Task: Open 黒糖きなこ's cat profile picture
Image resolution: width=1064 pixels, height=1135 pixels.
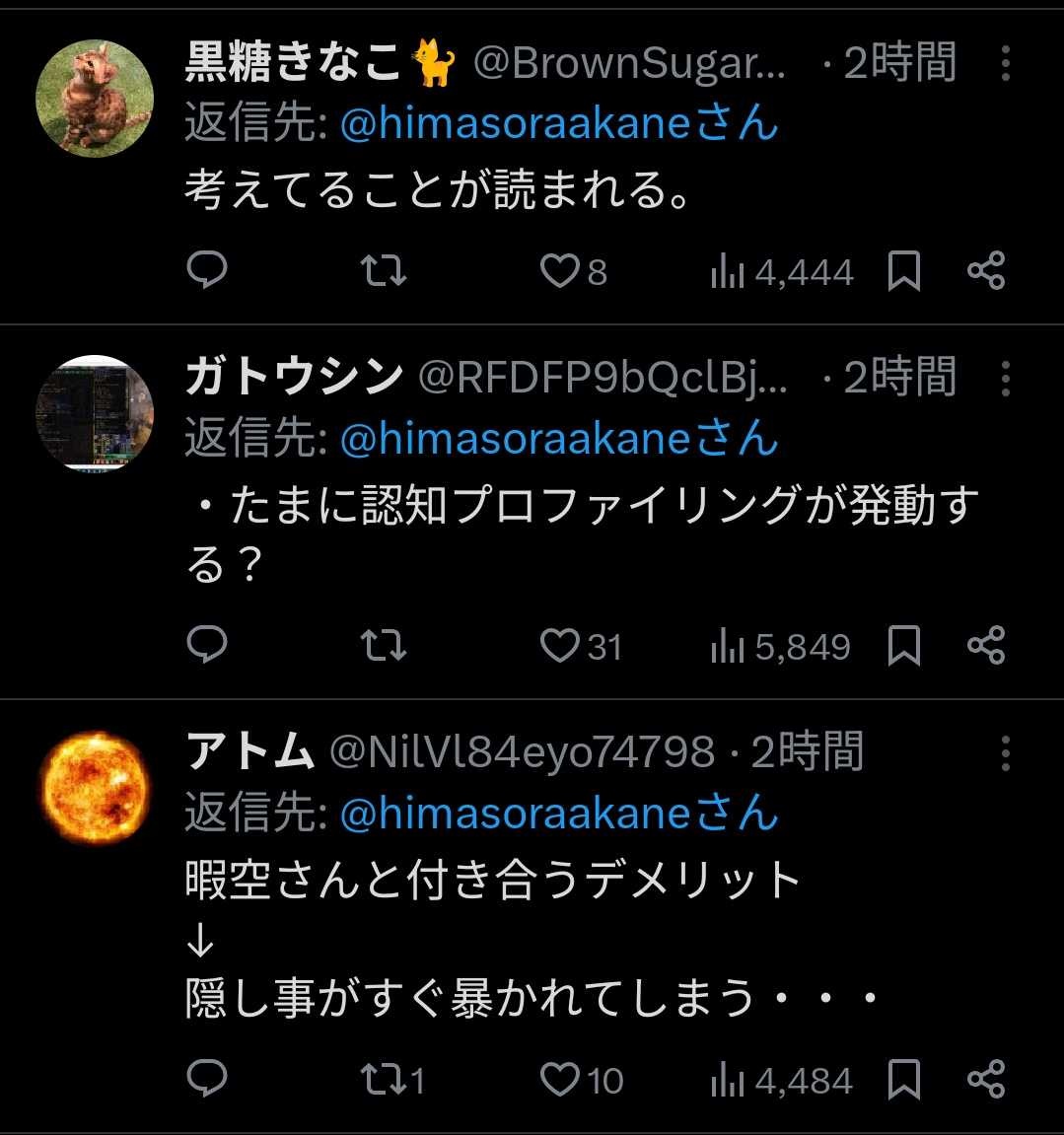Action: coord(95,99)
